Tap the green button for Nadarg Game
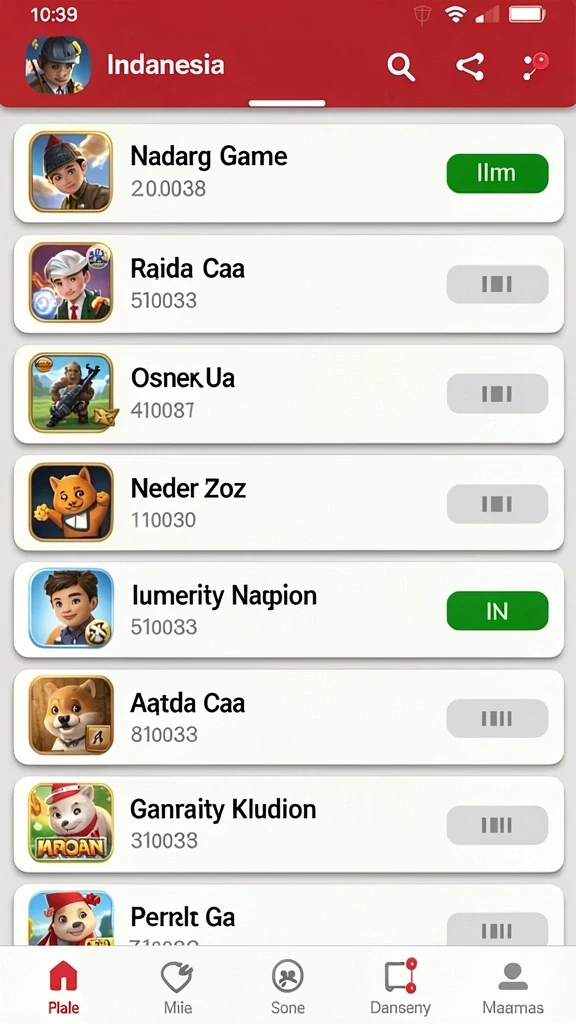The width and height of the screenshot is (576, 1024). click(497, 173)
